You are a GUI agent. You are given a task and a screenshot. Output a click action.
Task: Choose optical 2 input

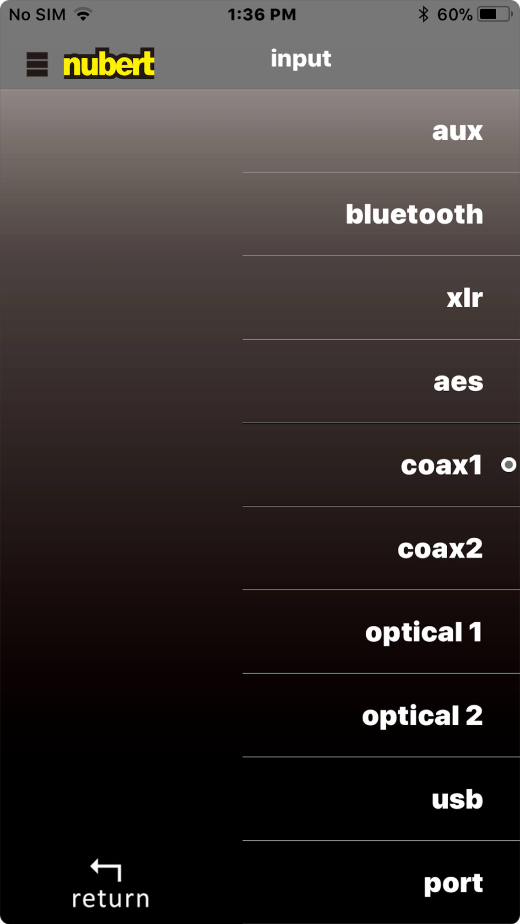(381, 715)
